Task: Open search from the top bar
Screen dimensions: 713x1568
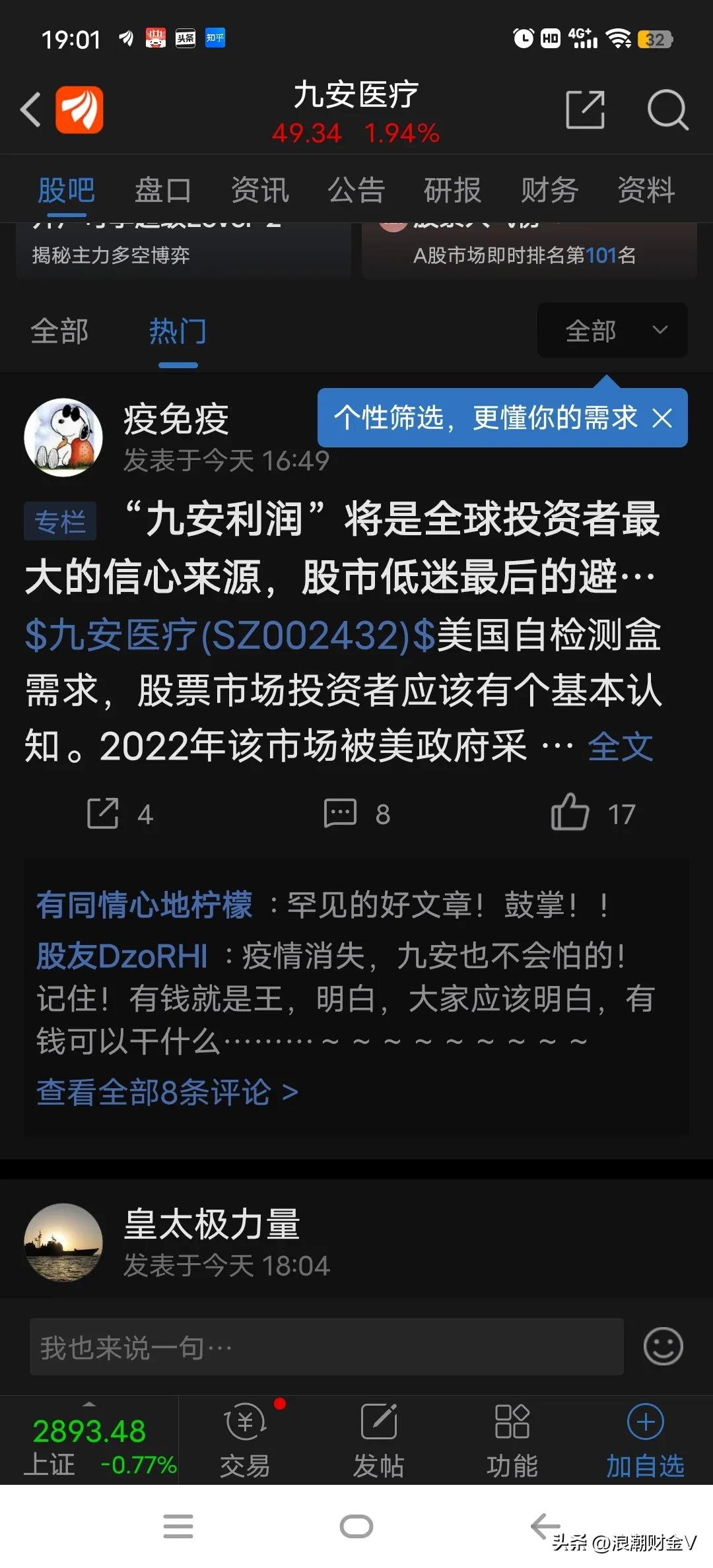Action: coord(668,111)
